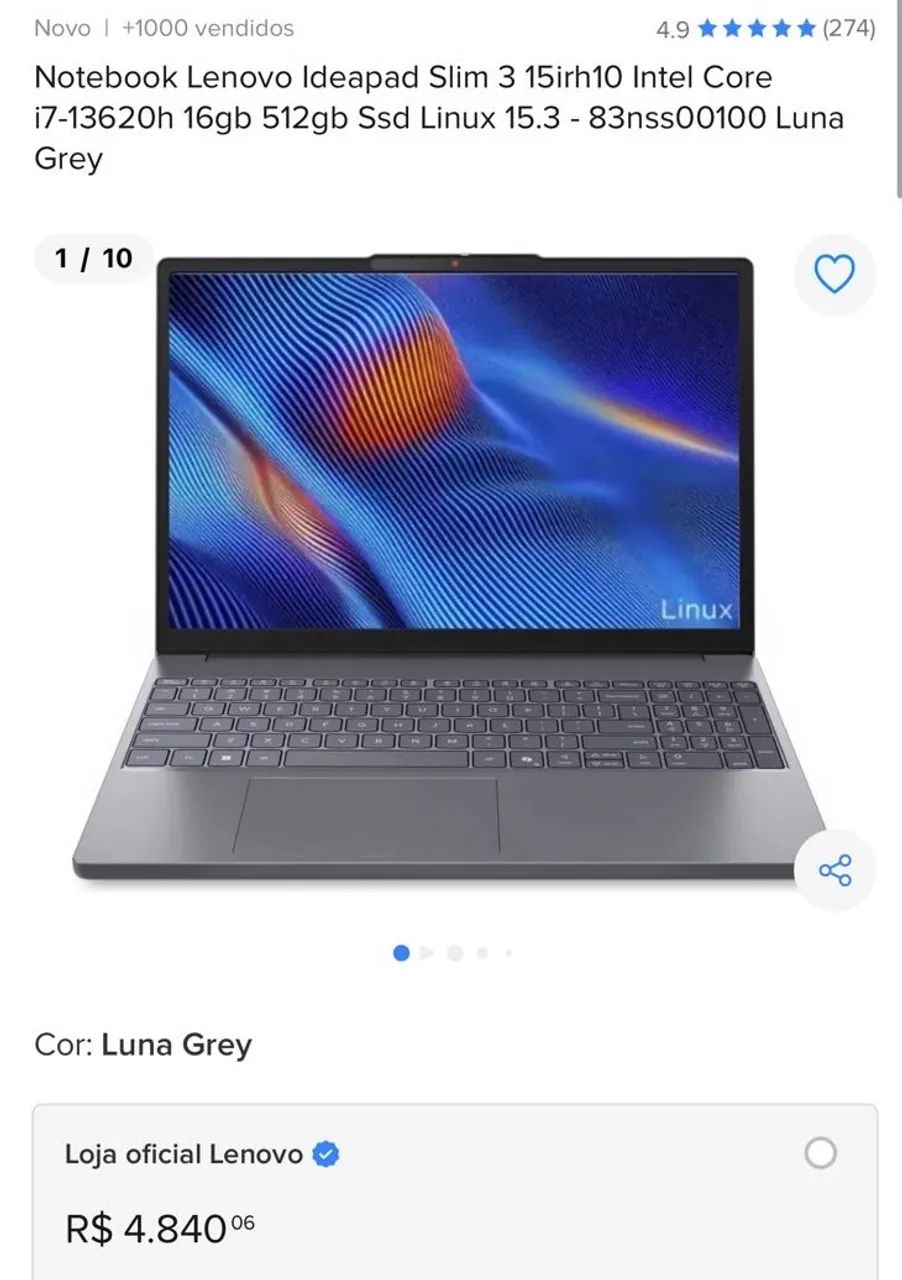Open reviews by clicking (274)
The width and height of the screenshot is (902, 1280).
coord(848,29)
